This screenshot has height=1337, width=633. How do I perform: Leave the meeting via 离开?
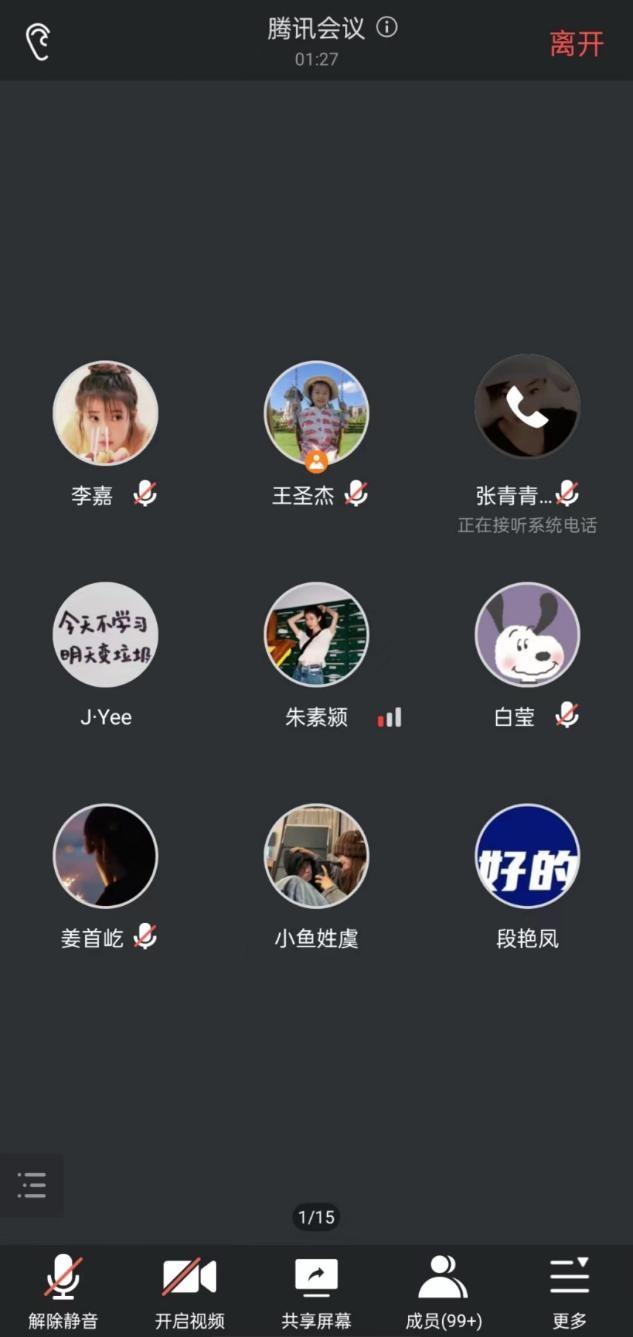pos(577,43)
